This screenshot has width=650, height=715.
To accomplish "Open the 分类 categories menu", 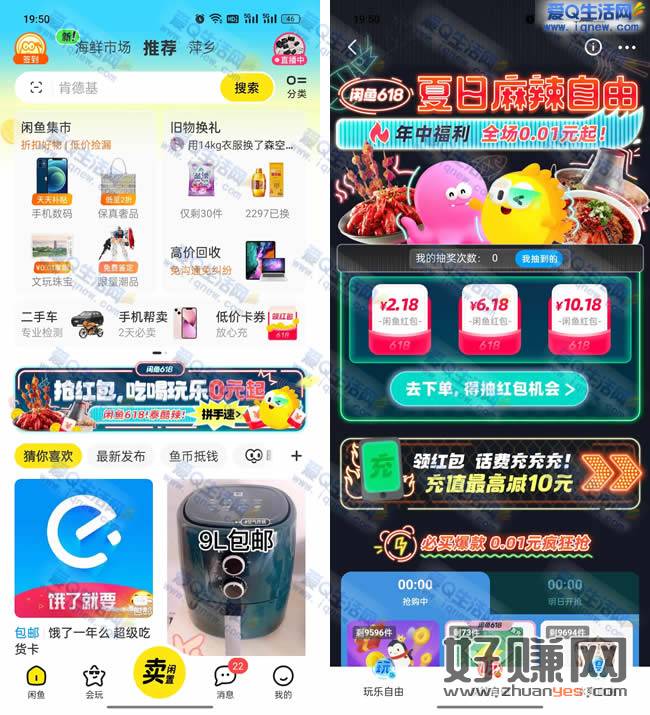I will click(x=297, y=87).
